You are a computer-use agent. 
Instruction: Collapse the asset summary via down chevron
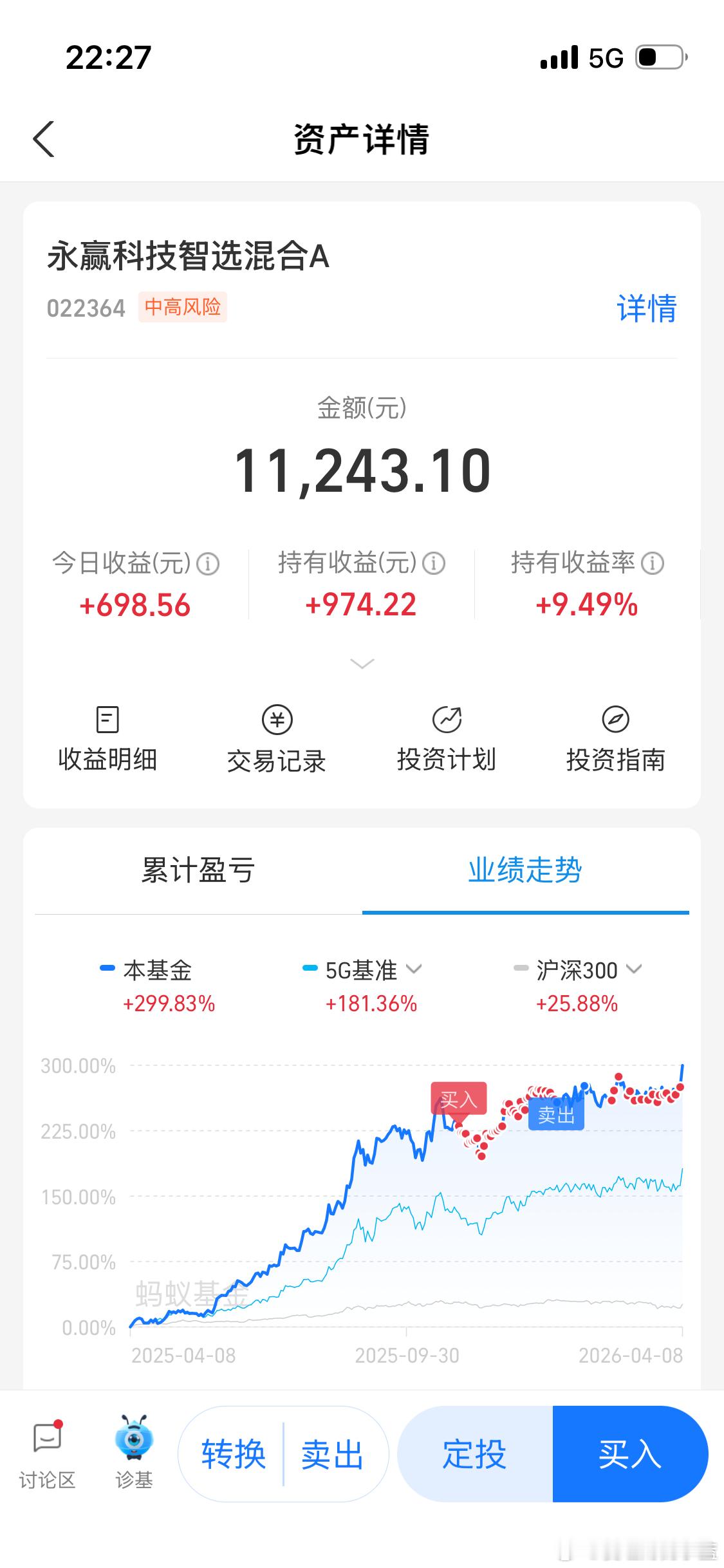coord(362,662)
